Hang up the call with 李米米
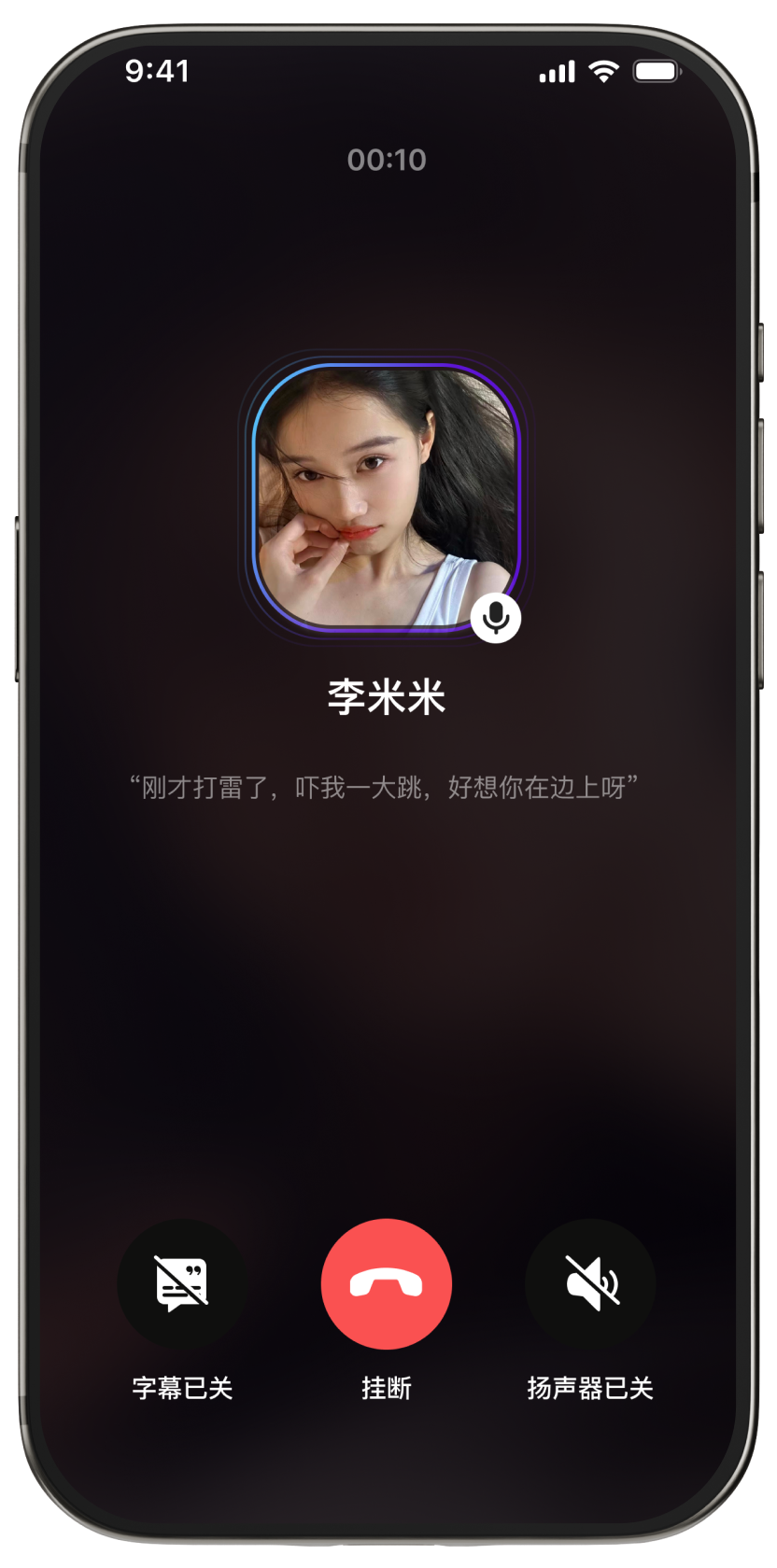Viewport: 777px width, 1568px height. [386, 1283]
